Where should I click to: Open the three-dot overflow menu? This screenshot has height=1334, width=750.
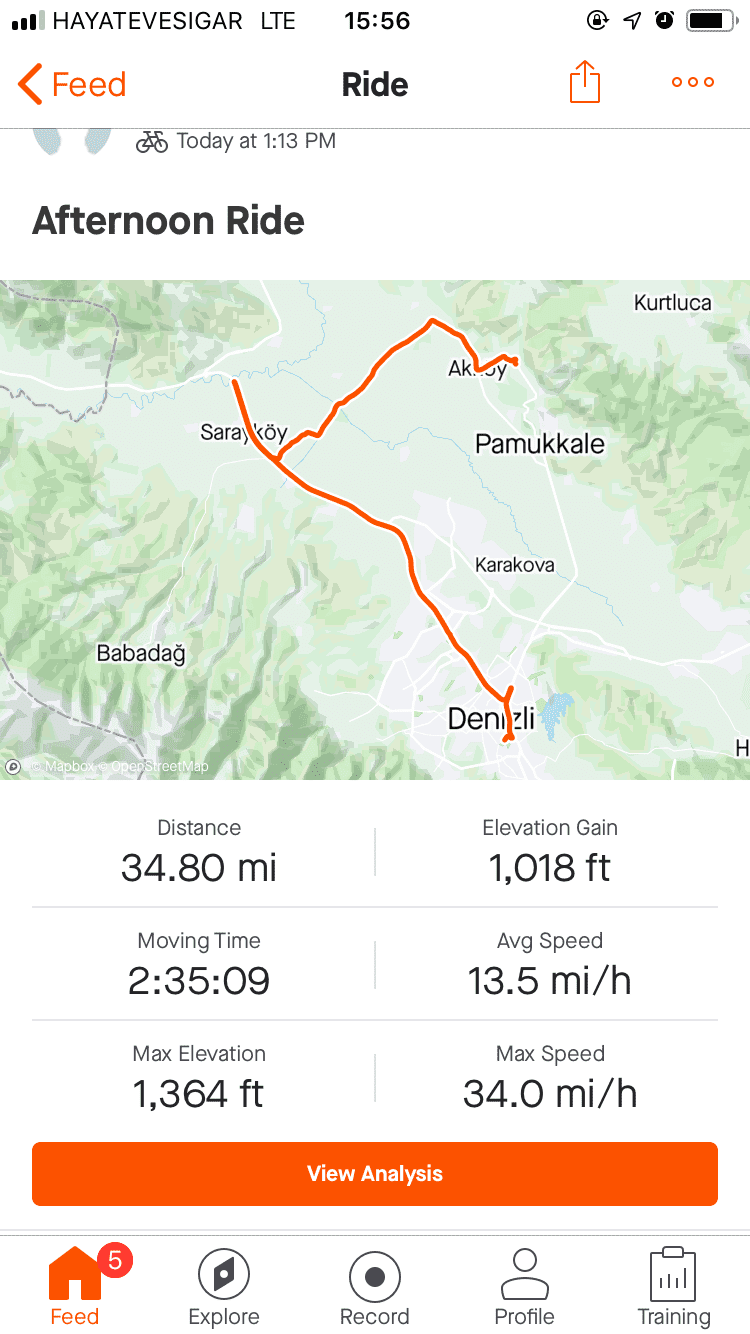click(693, 83)
